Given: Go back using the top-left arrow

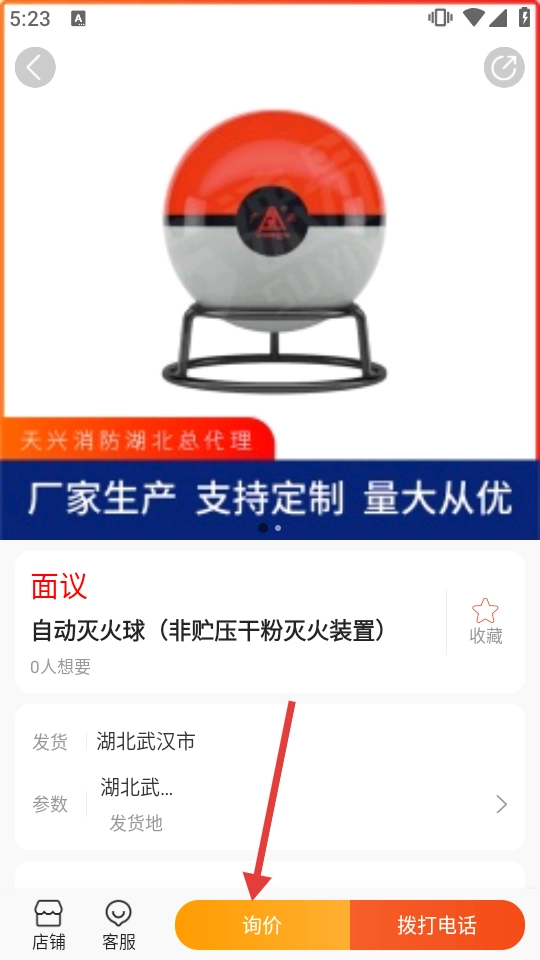Looking at the screenshot, I should [35, 67].
